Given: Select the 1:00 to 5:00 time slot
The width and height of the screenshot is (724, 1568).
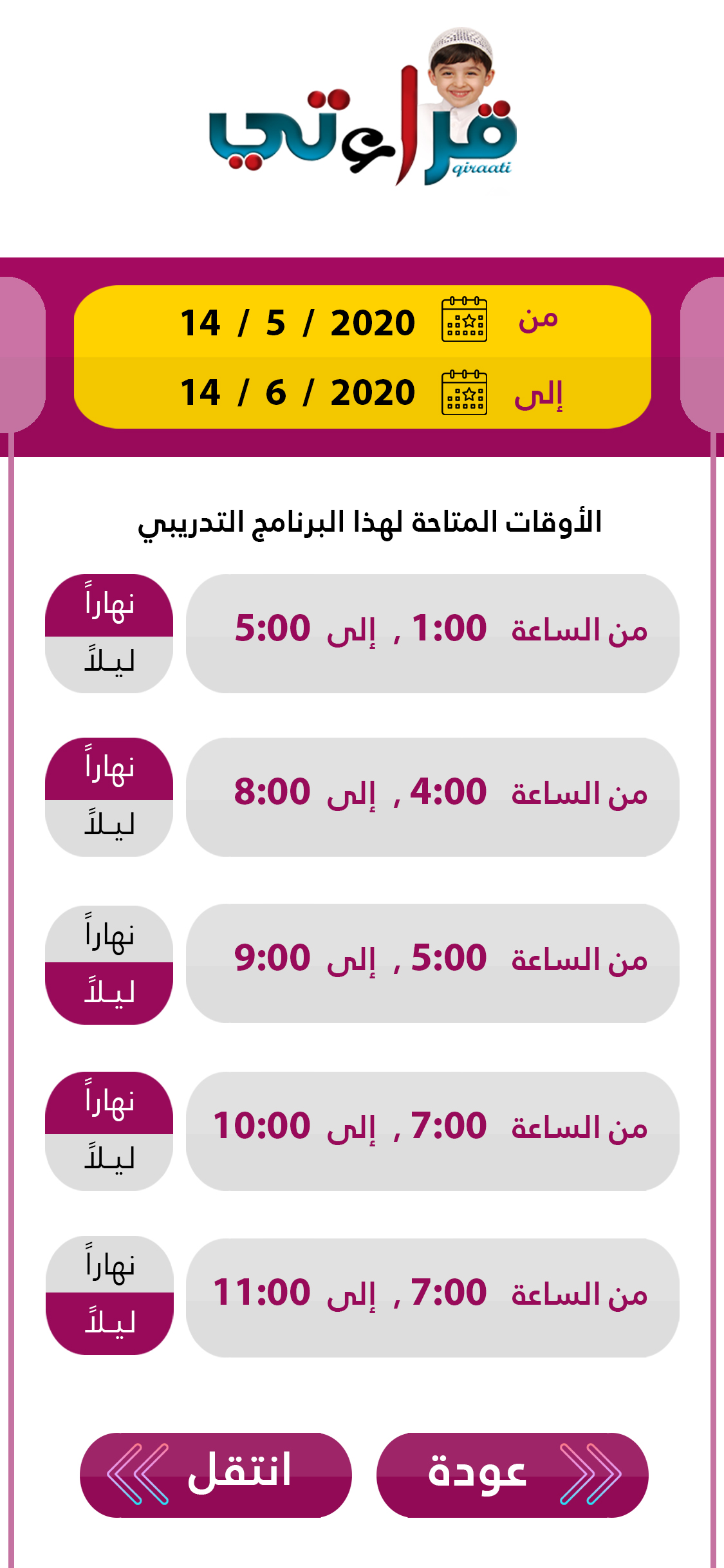Looking at the screenshot, I should click(432, 633).
